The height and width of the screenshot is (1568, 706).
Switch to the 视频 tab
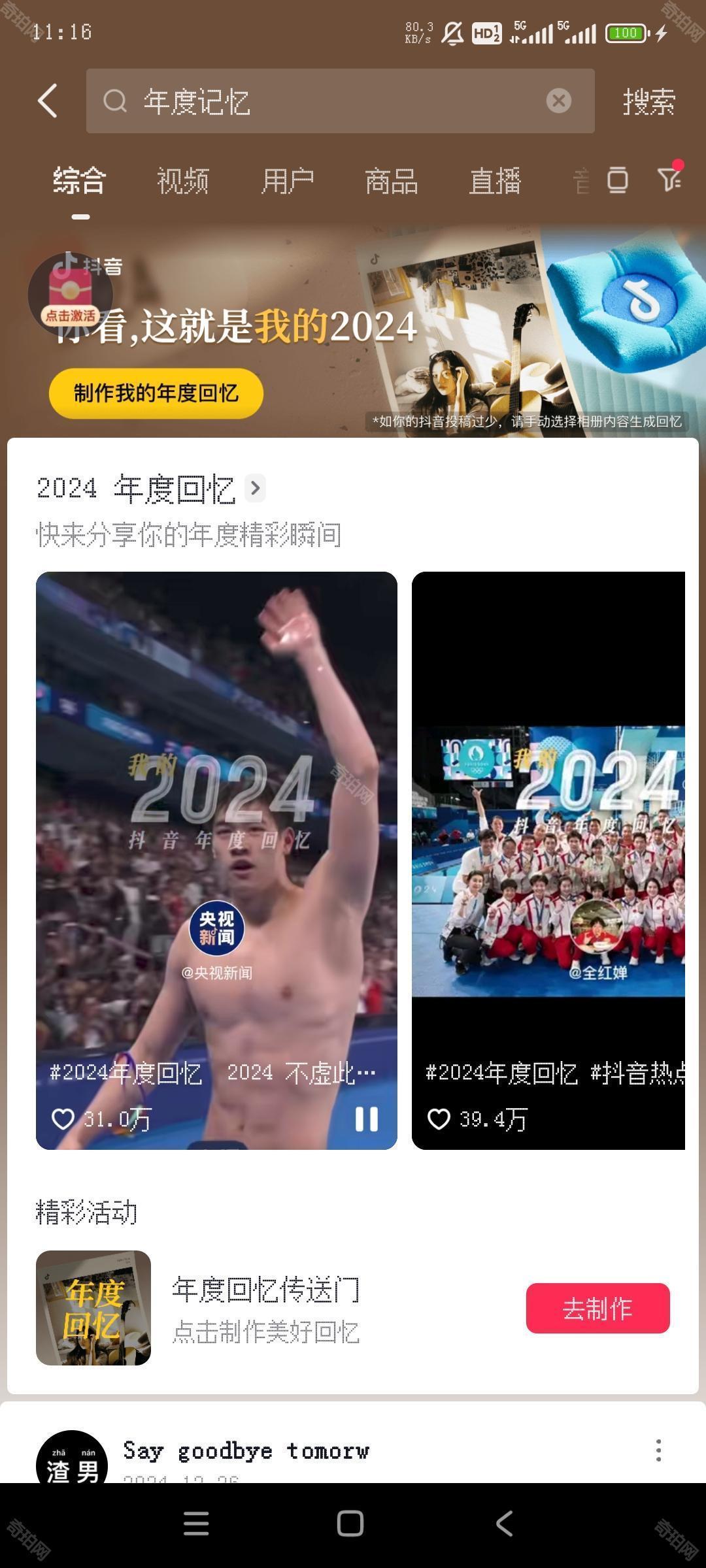(x=183, y=181)
